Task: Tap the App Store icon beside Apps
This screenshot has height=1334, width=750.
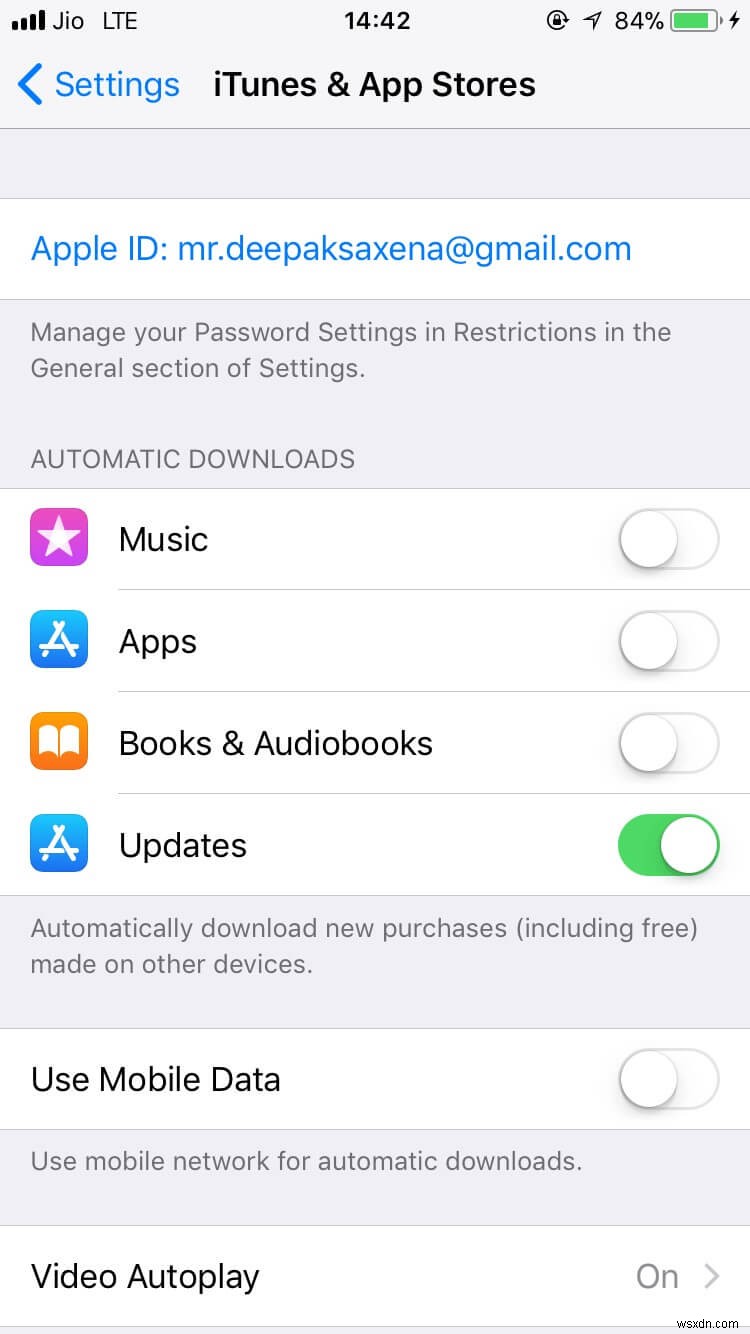Action: click(59, 640)
